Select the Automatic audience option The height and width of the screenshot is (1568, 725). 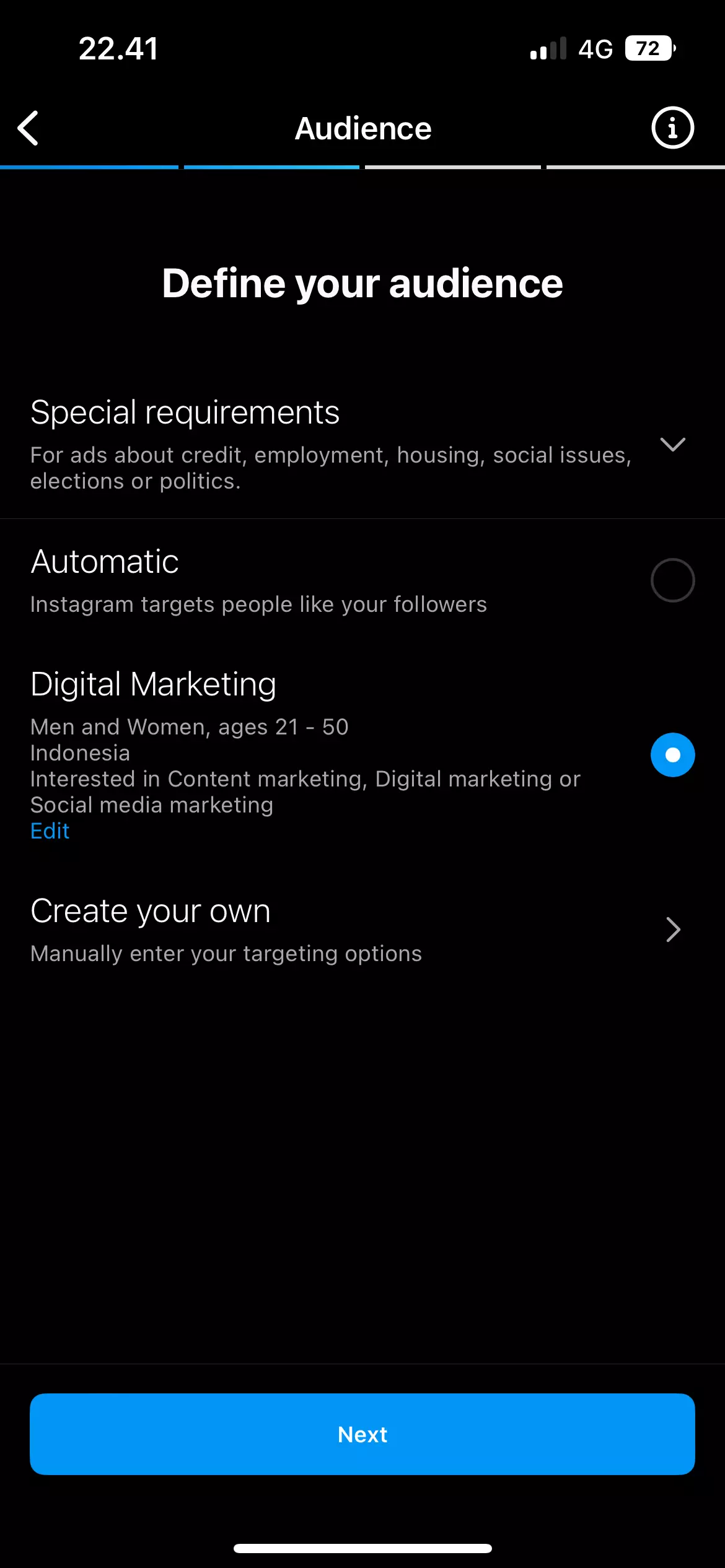tap(248, 580)
